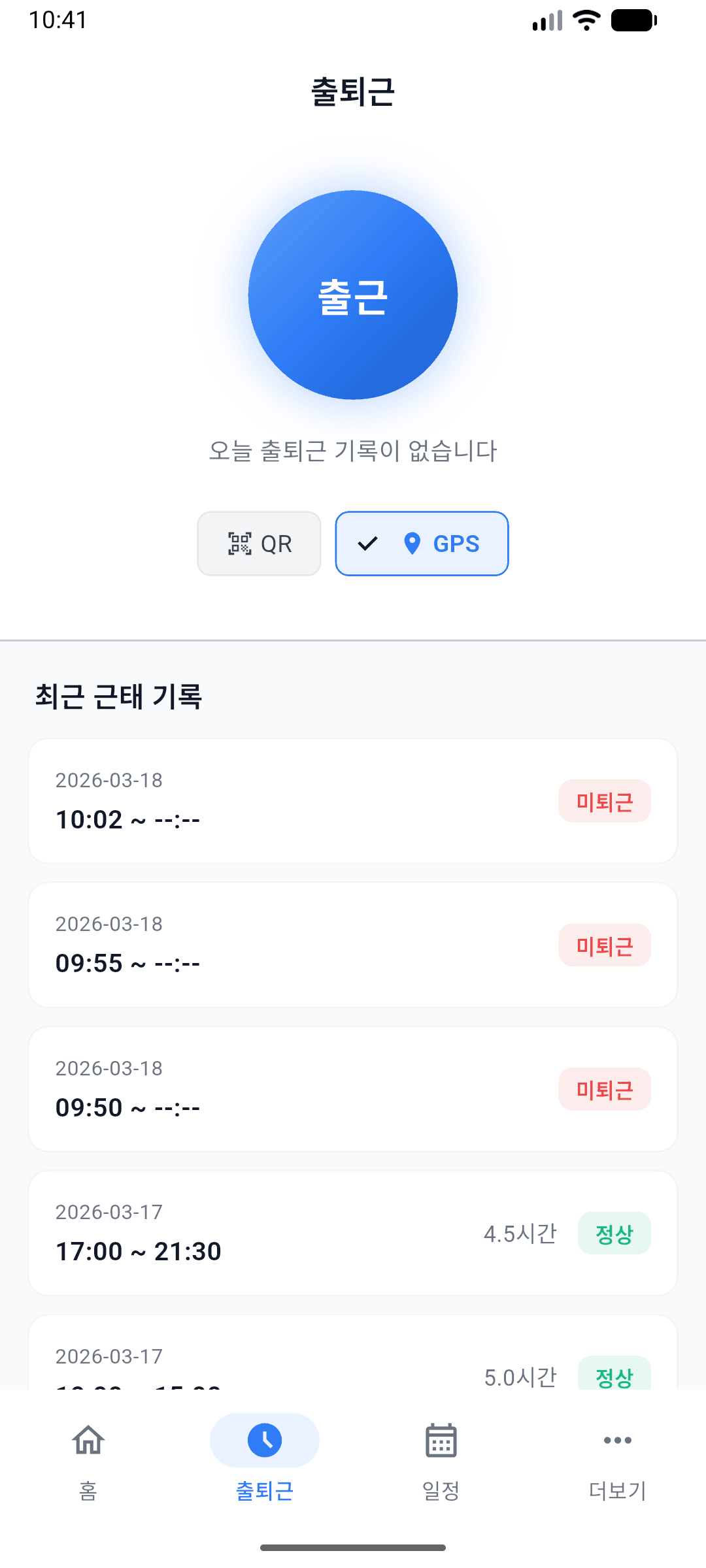Tap the checkmark on the GPS button
Image resolution: width=706 pixels, height=1568 pixels.
coord(367,543)
